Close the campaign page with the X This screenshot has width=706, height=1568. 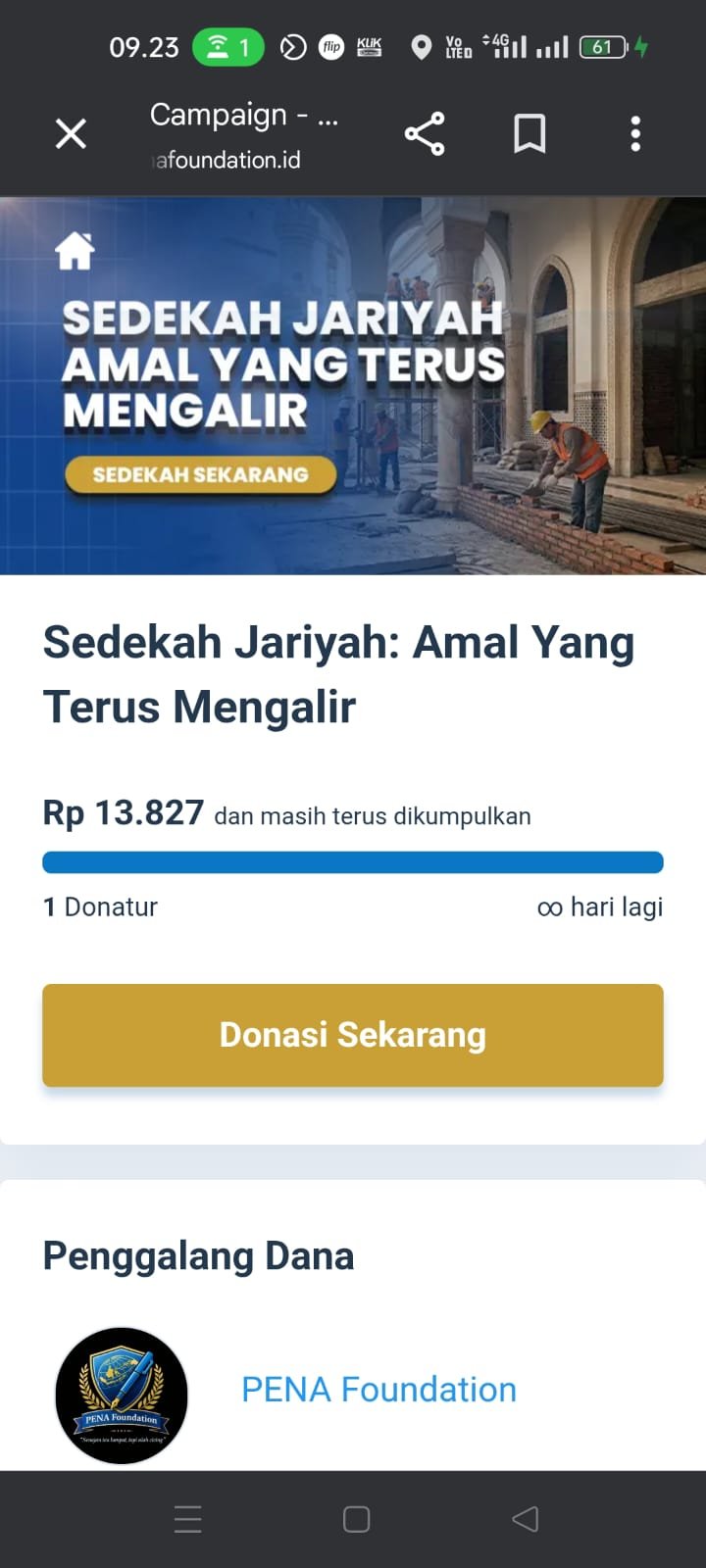click(70, 134)
